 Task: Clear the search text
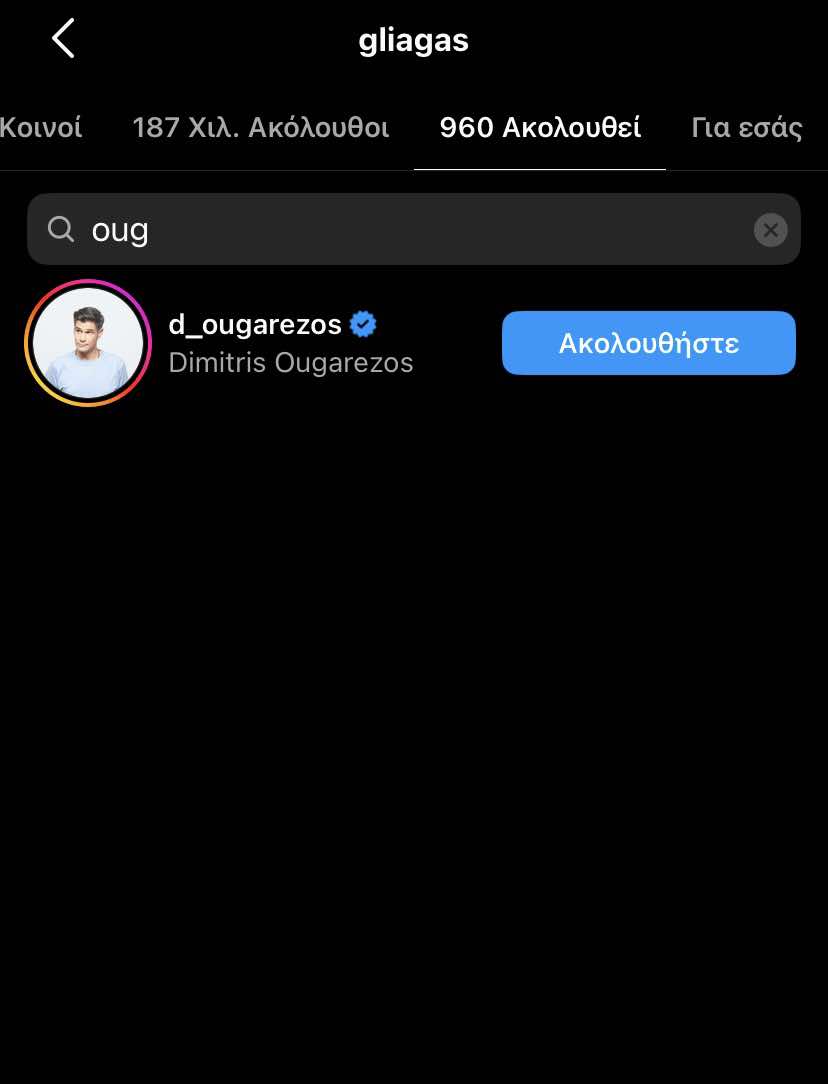click(770, 231)
